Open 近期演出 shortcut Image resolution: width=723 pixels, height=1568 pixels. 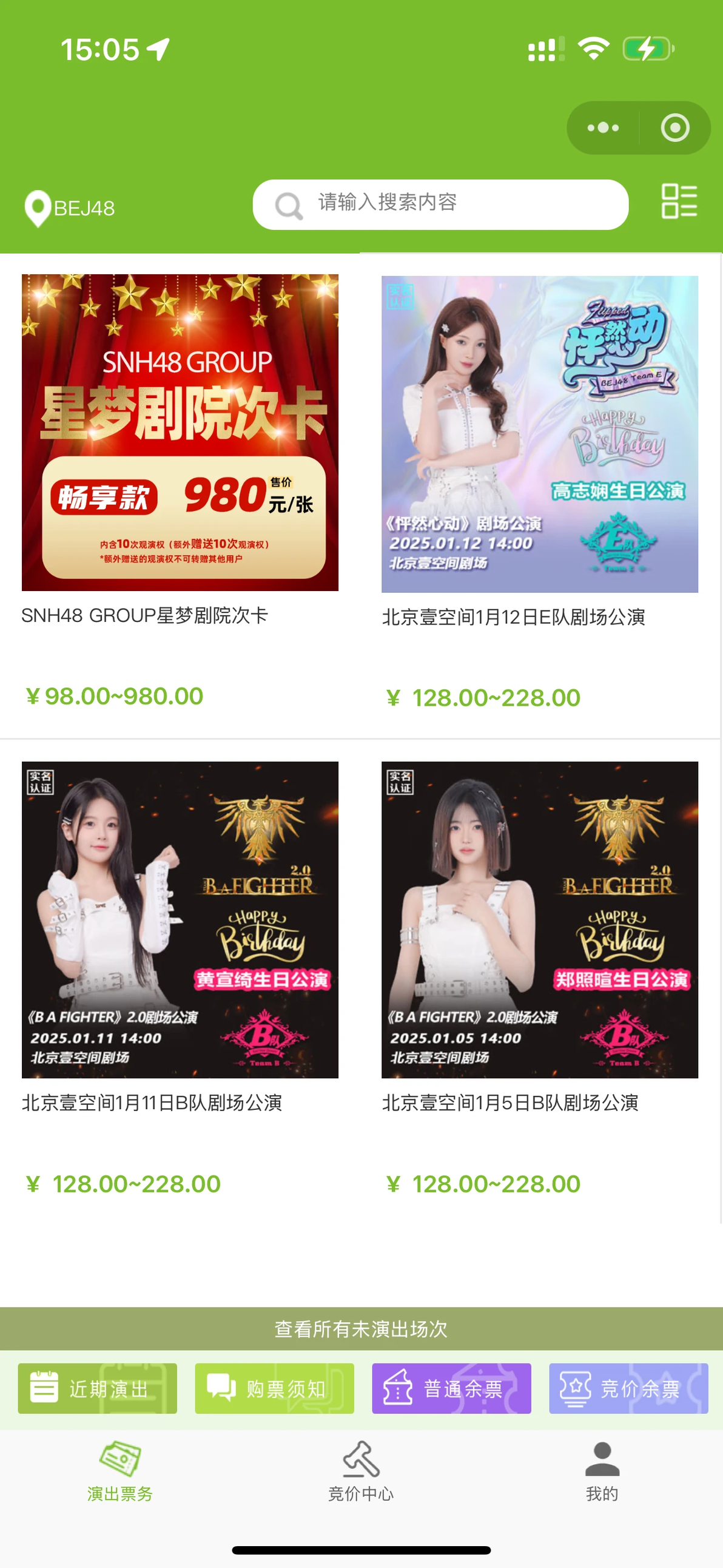98,1388
